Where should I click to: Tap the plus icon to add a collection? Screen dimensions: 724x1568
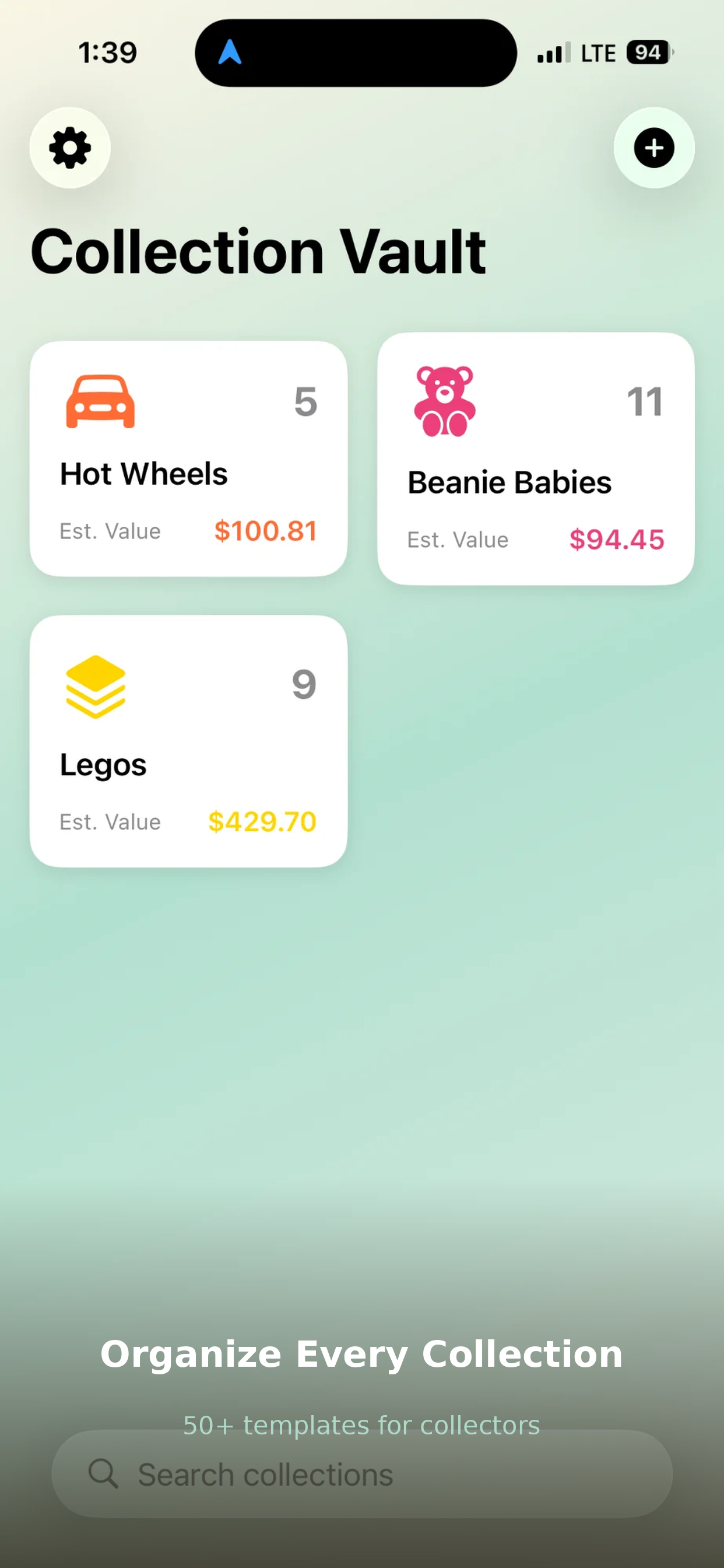[x=653, y=148]
